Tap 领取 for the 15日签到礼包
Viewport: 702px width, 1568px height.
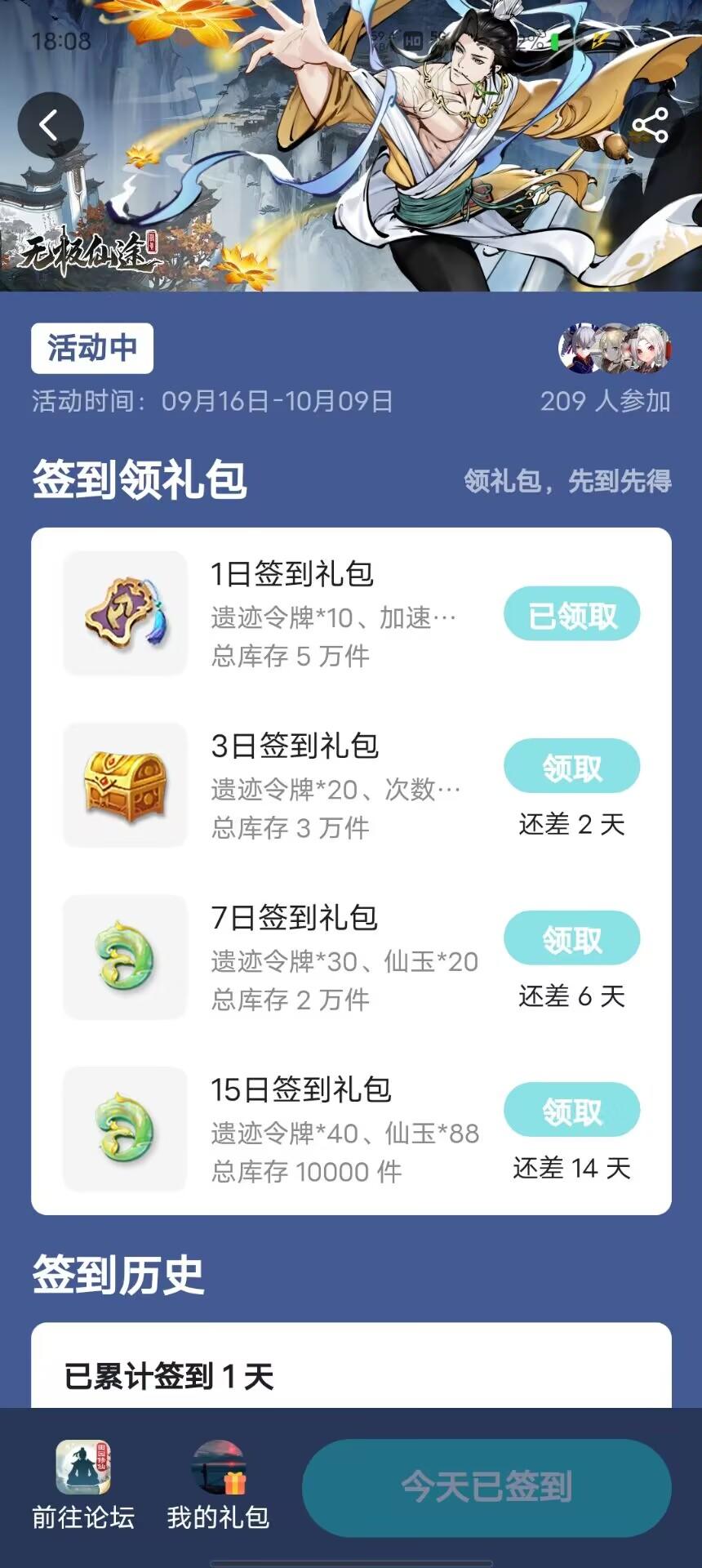[x=572, y=1108]
